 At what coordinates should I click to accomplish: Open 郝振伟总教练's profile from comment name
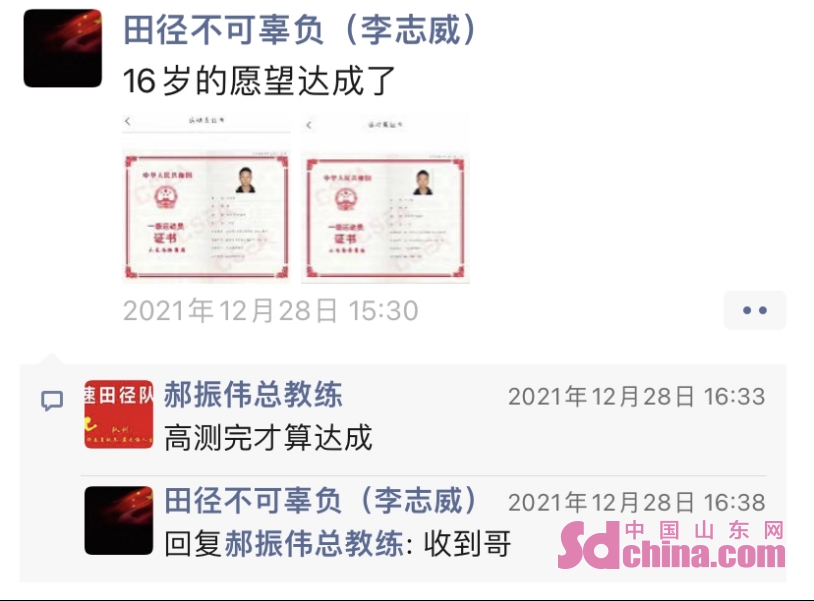point(253,394)
